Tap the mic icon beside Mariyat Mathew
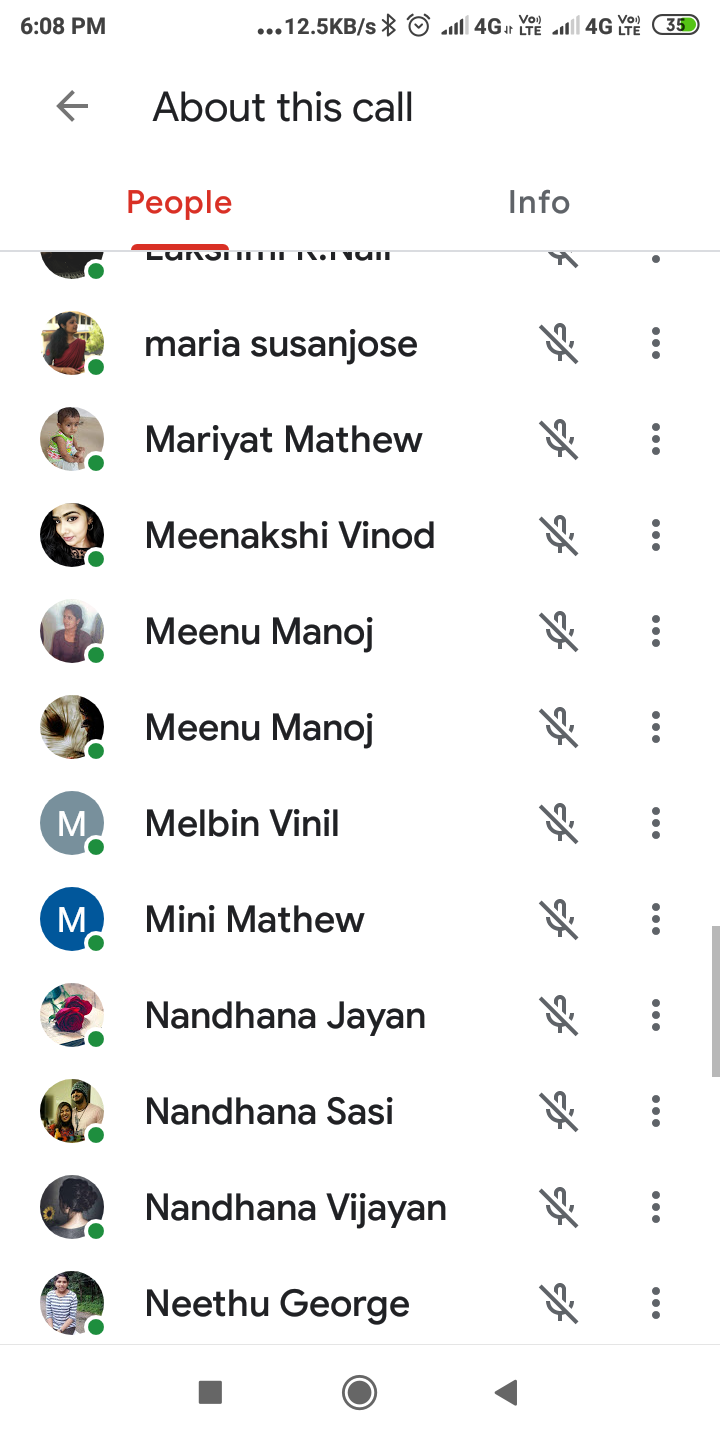Screen dimensions: 720x1440 [x=561, y=439]
